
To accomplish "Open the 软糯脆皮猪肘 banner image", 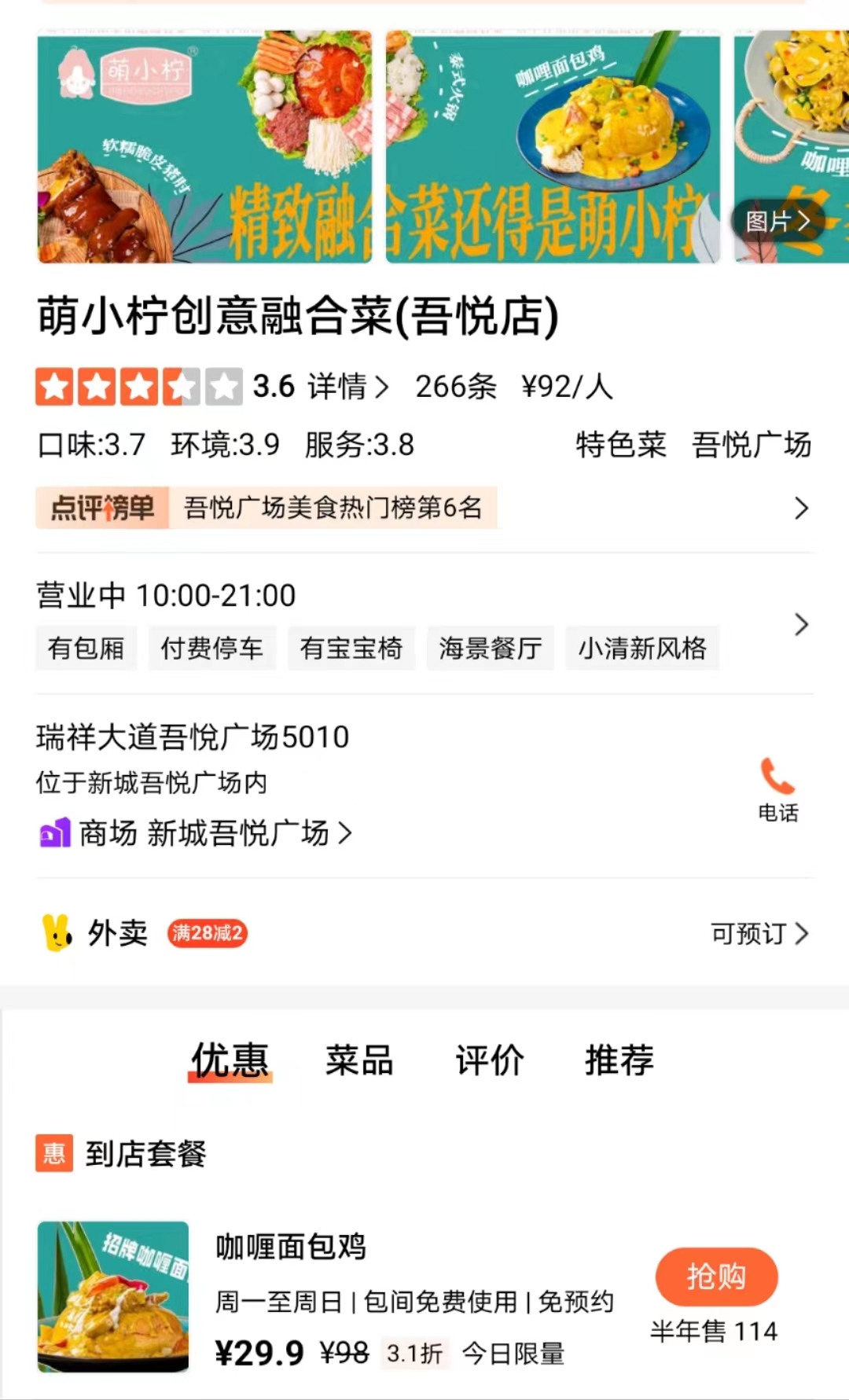I will tap(204, 146).
